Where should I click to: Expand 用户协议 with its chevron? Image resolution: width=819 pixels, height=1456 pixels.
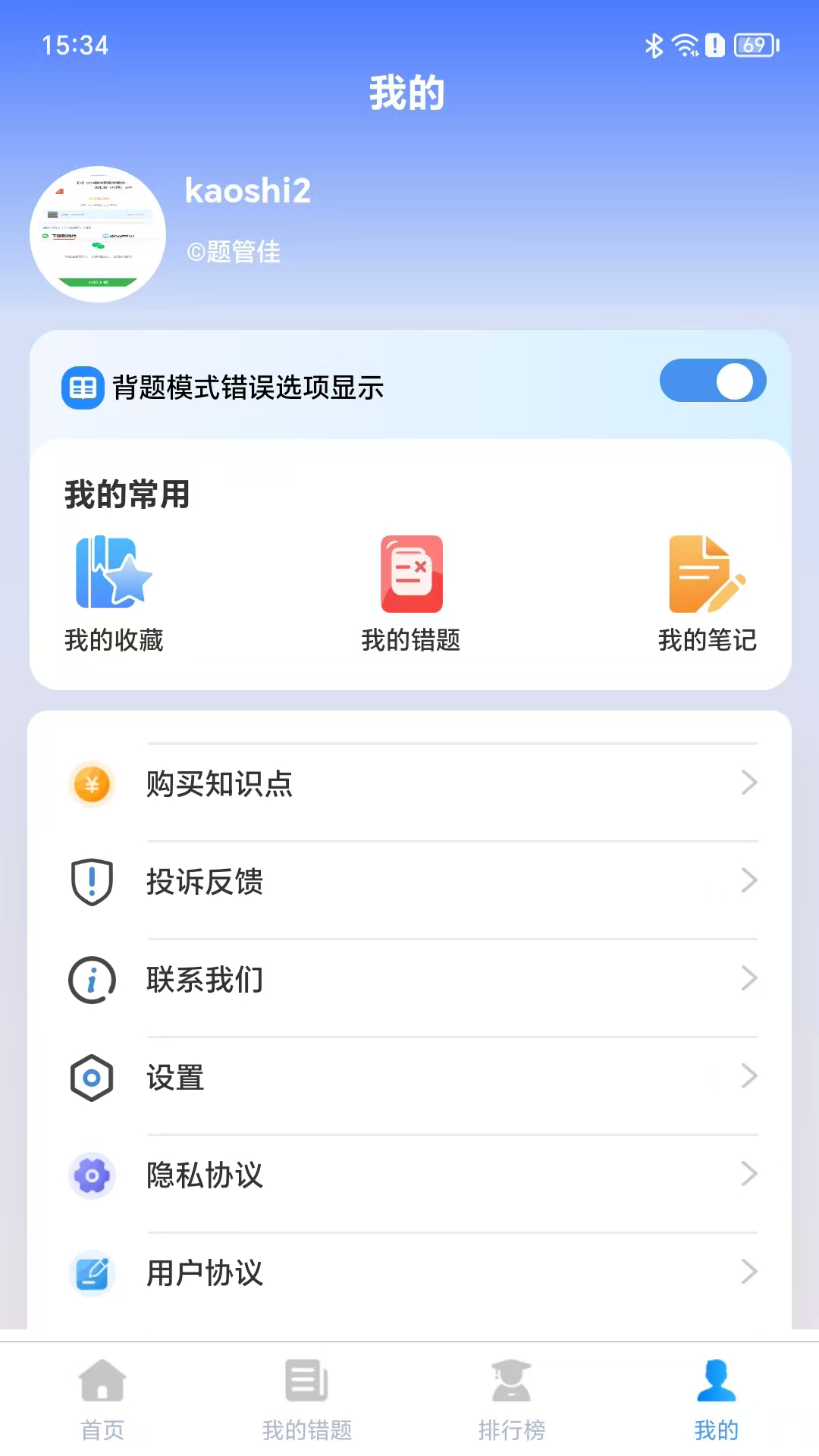click(x=748, y=1272)
